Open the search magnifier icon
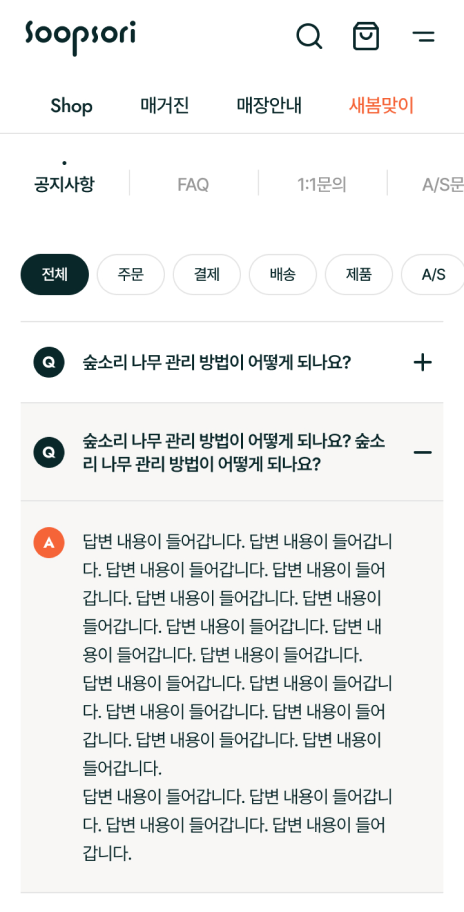This screenshot has width=464, height=912. [x=309, y=37]
